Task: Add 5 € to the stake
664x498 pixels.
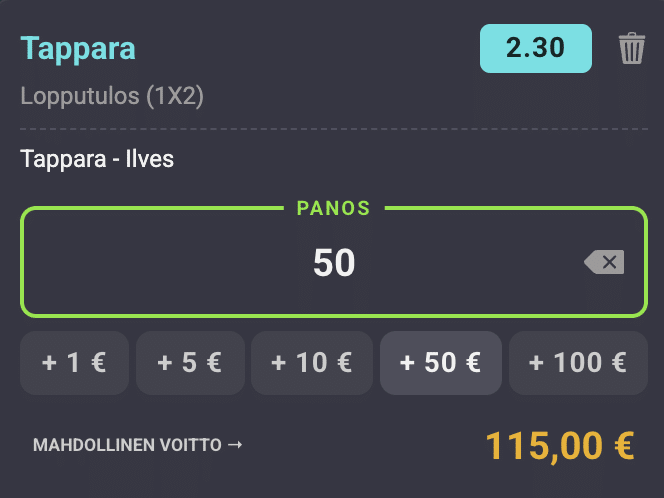Action: (190, 362)
